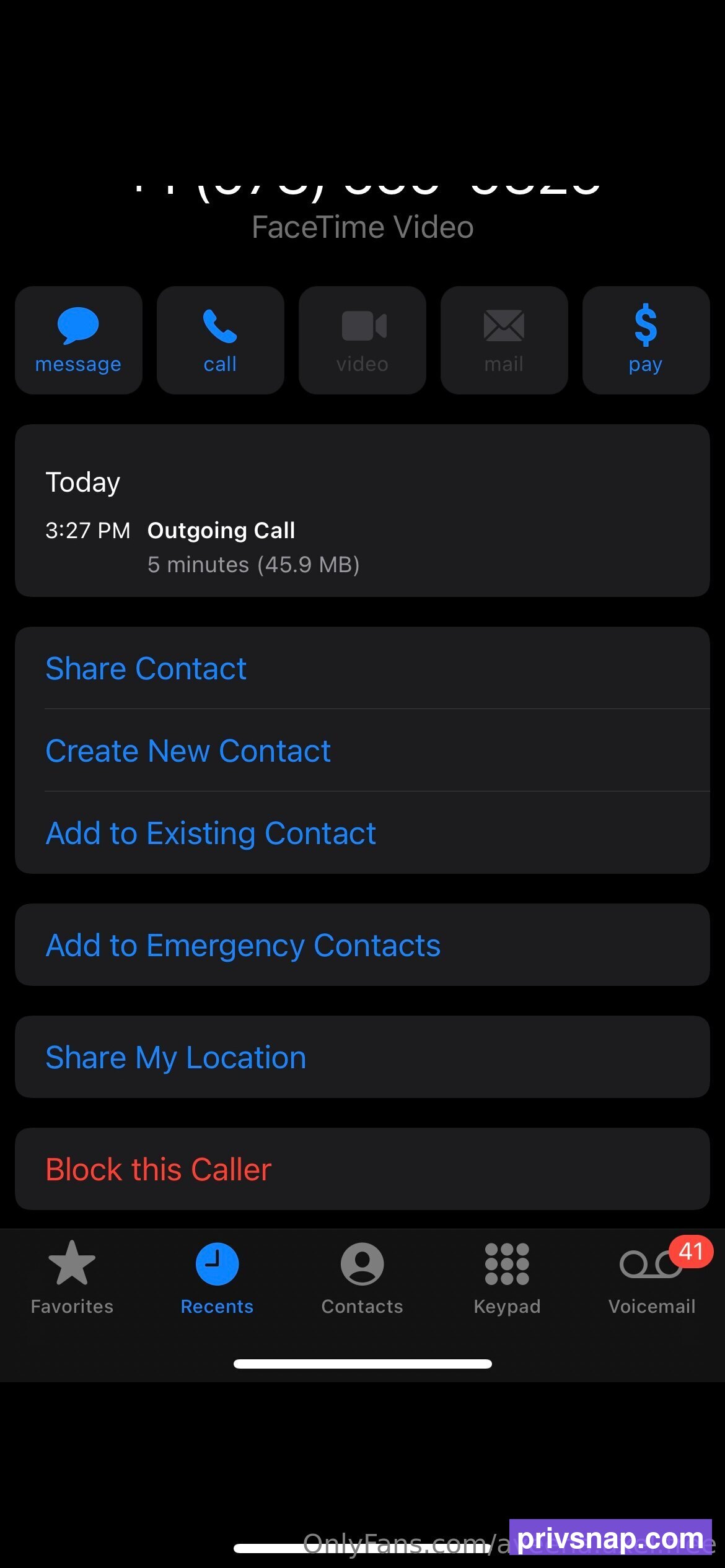
Task: Choose Create New Contact
Action: tap(362, 751)
